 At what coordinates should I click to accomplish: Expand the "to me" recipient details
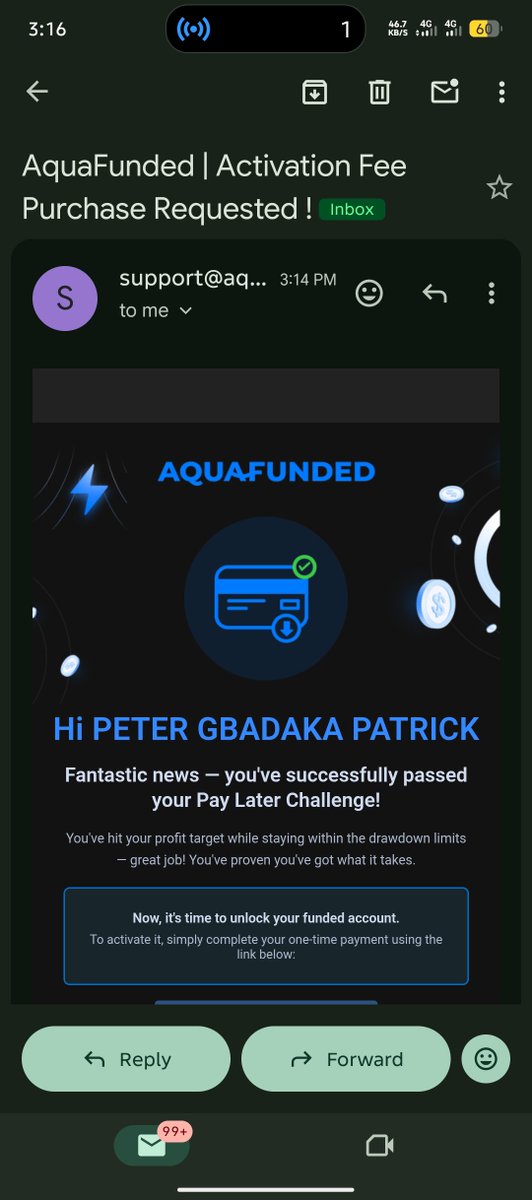pyautogui.click(x=156, y=311)
